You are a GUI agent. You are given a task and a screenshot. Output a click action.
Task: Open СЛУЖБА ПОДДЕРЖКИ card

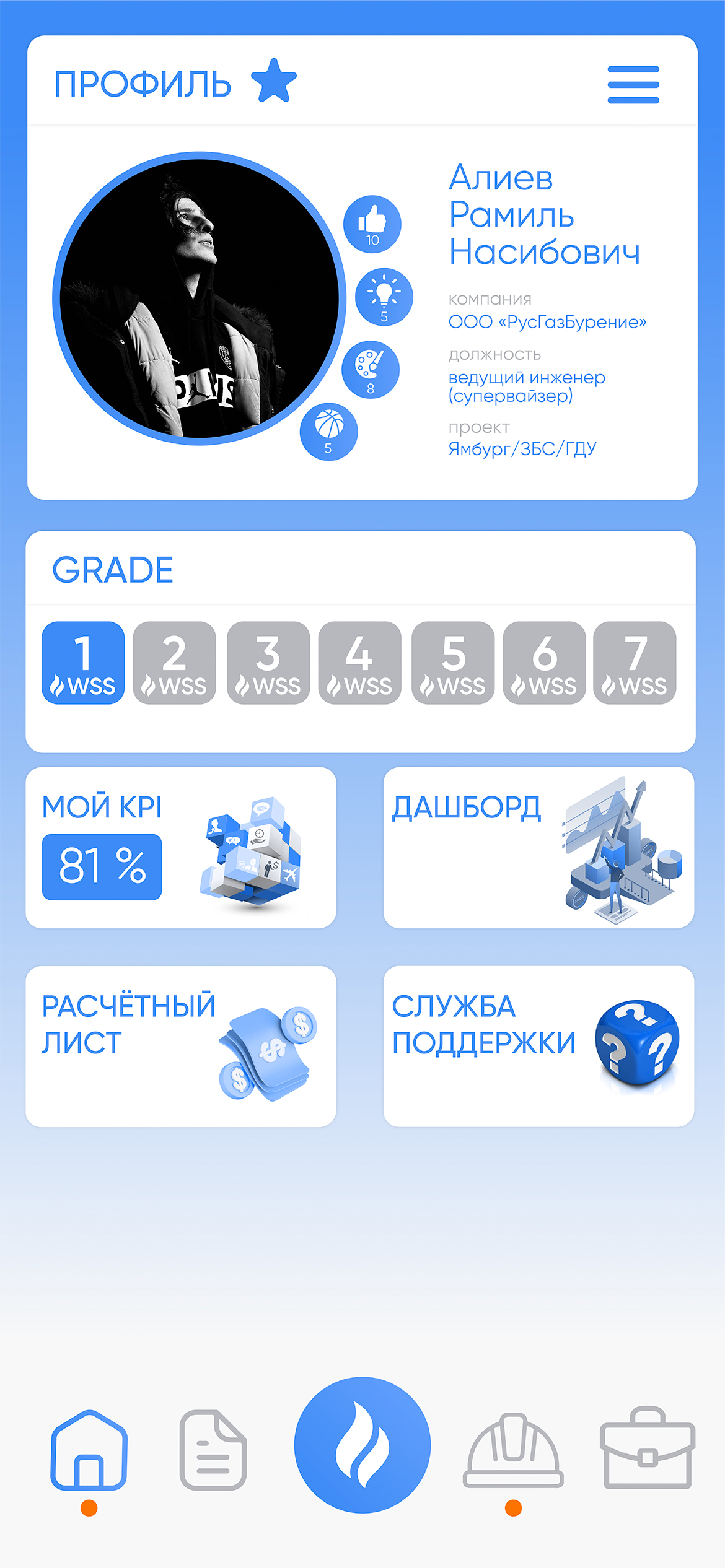538,1046
